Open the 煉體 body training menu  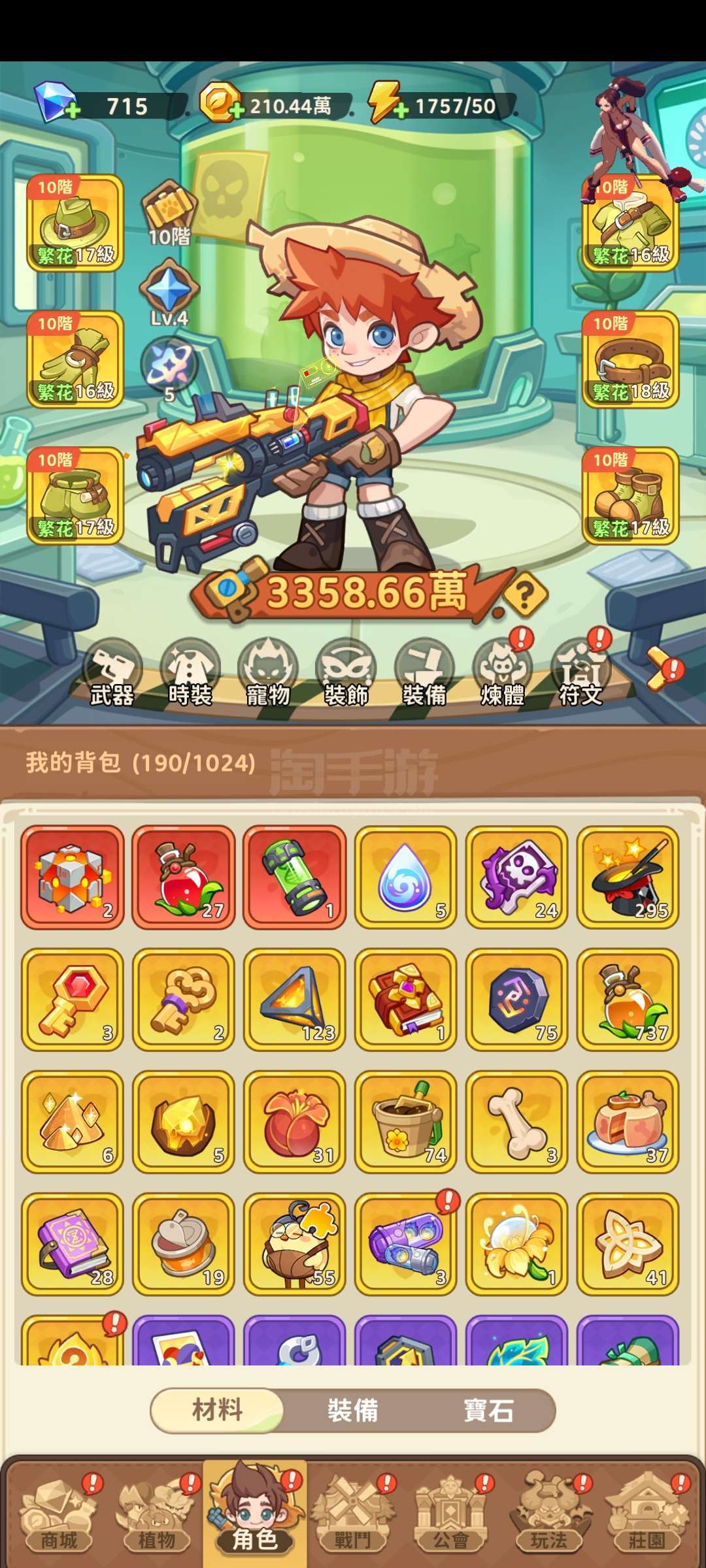click(x=503, y=673)
